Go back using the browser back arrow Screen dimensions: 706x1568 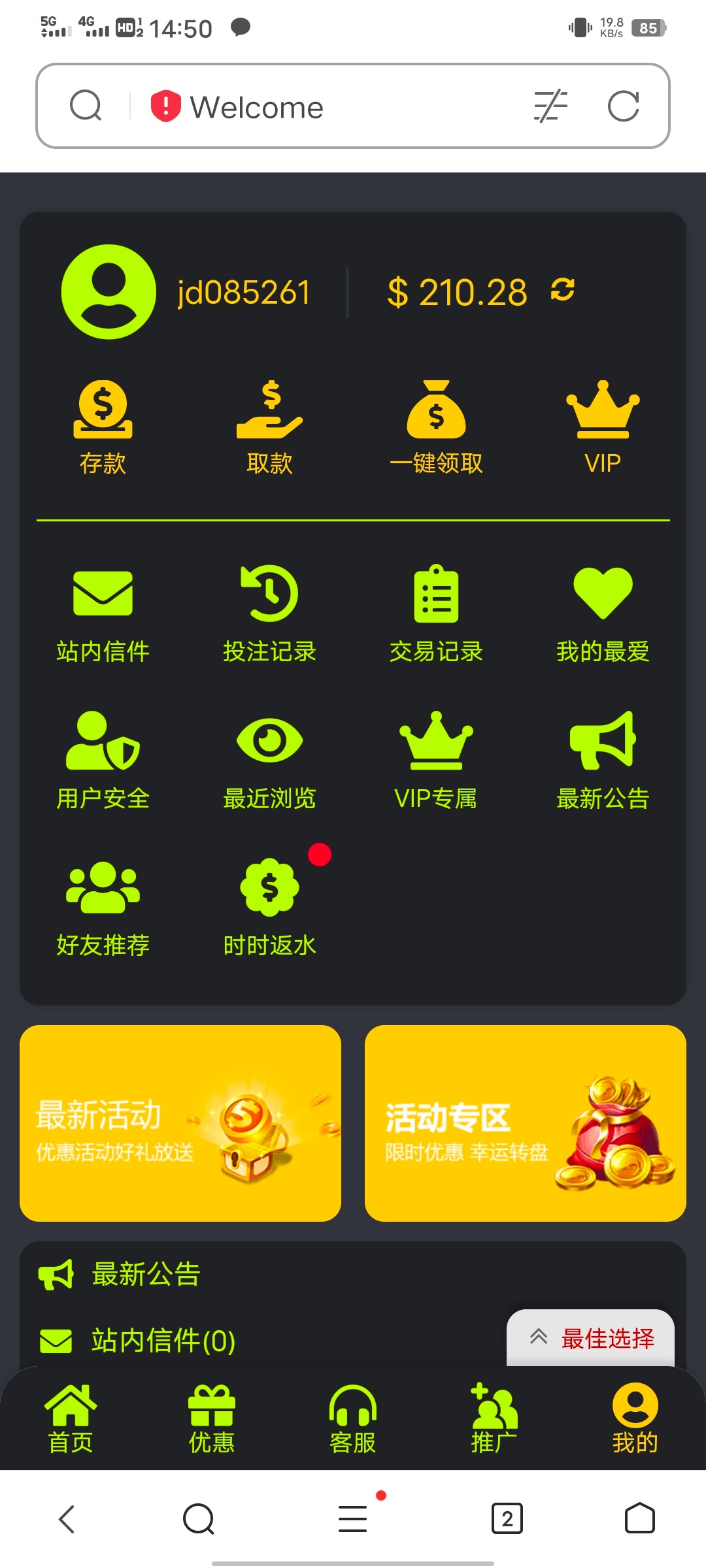coord(67,1518)
